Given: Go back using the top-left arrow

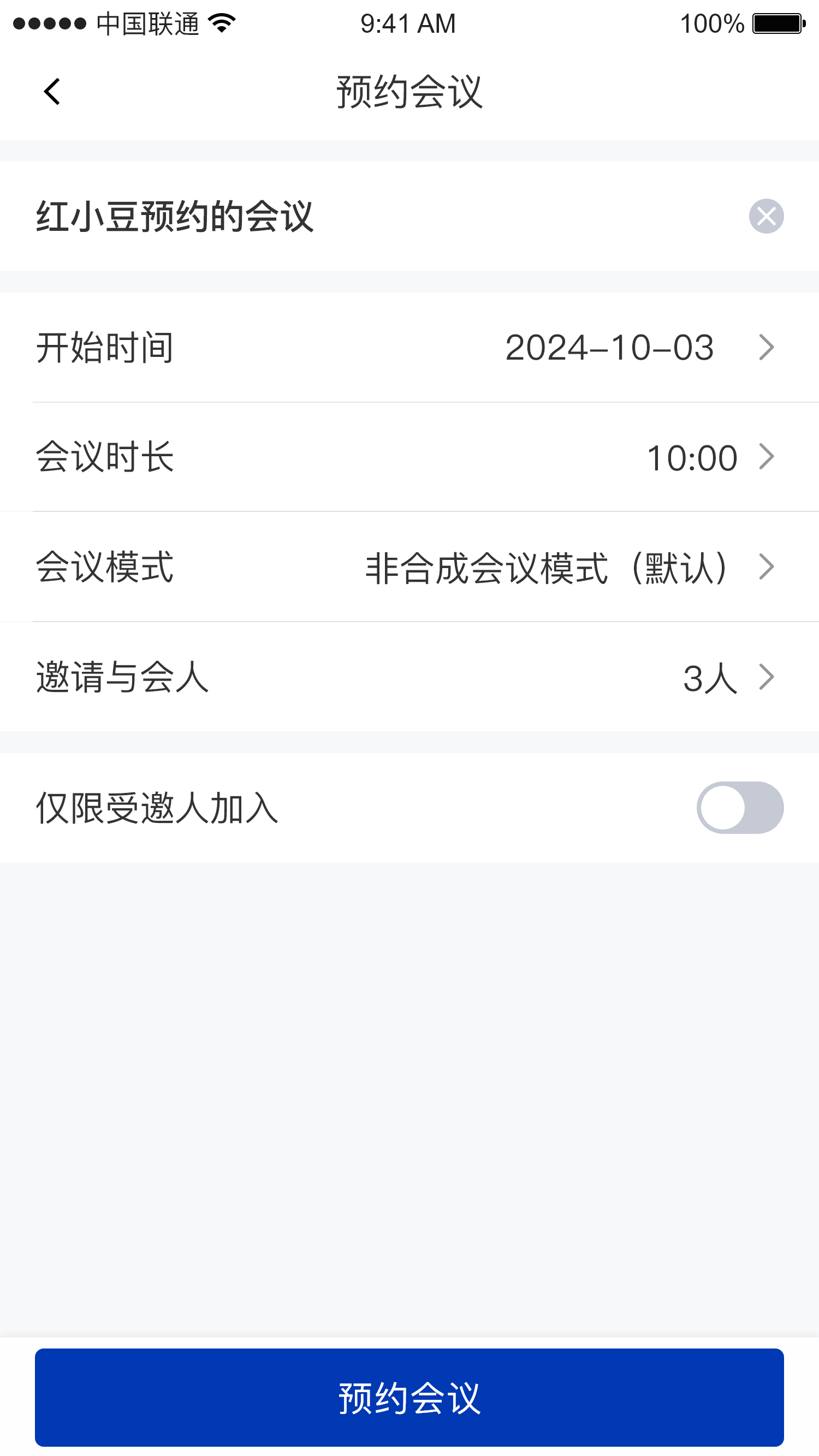Looking at the screenshot, I should [x=52, y=92].
